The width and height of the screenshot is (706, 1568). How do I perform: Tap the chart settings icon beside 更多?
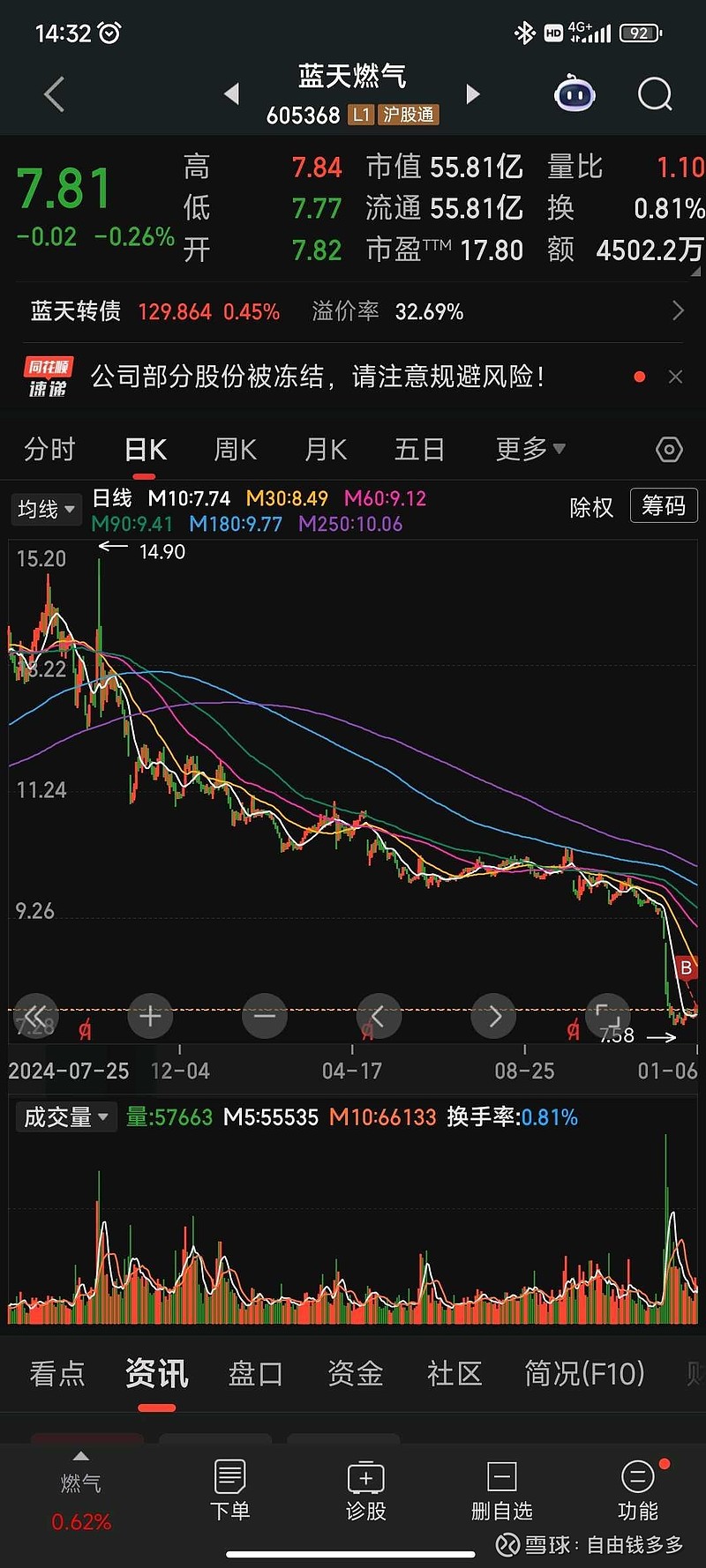[668, 449]
